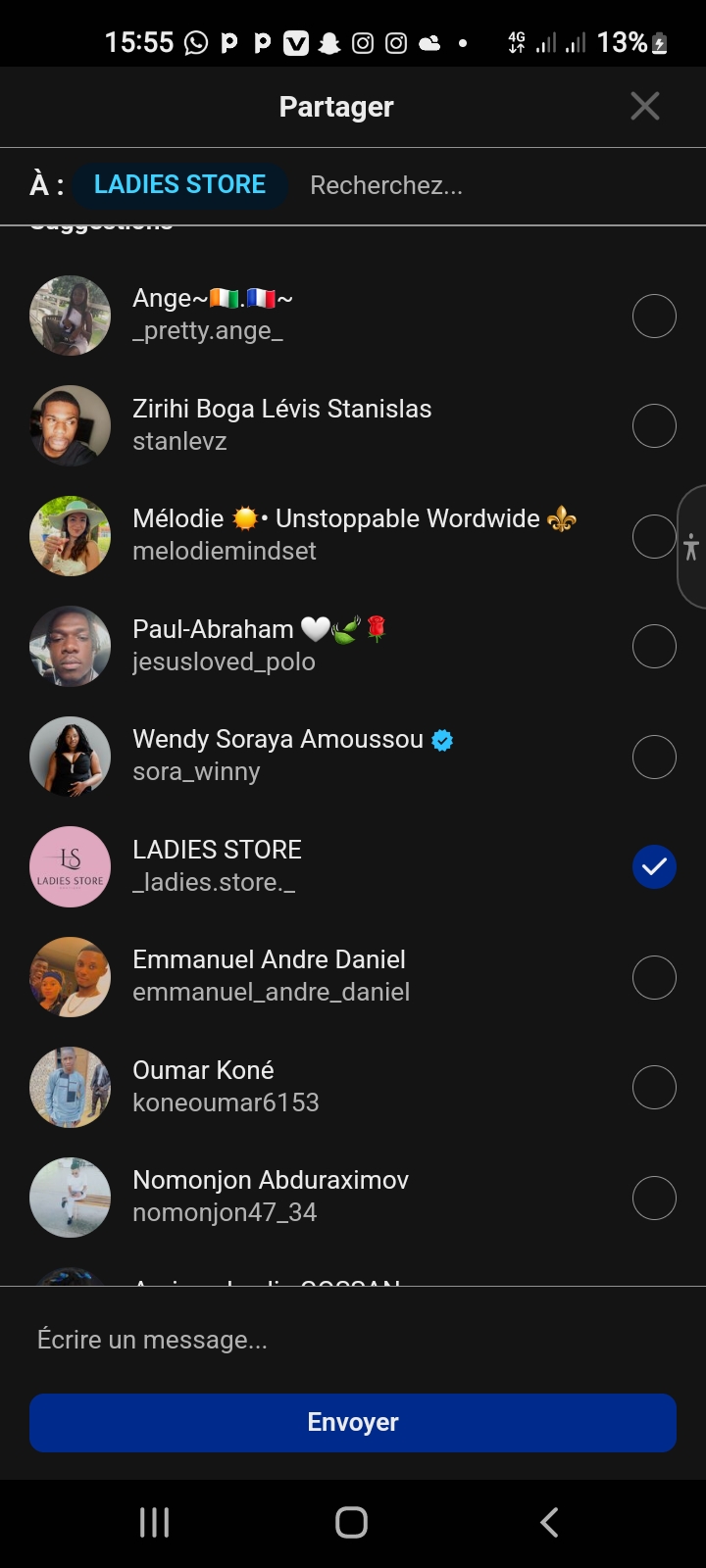Select _pretty.ange_ as recipient

654,316
